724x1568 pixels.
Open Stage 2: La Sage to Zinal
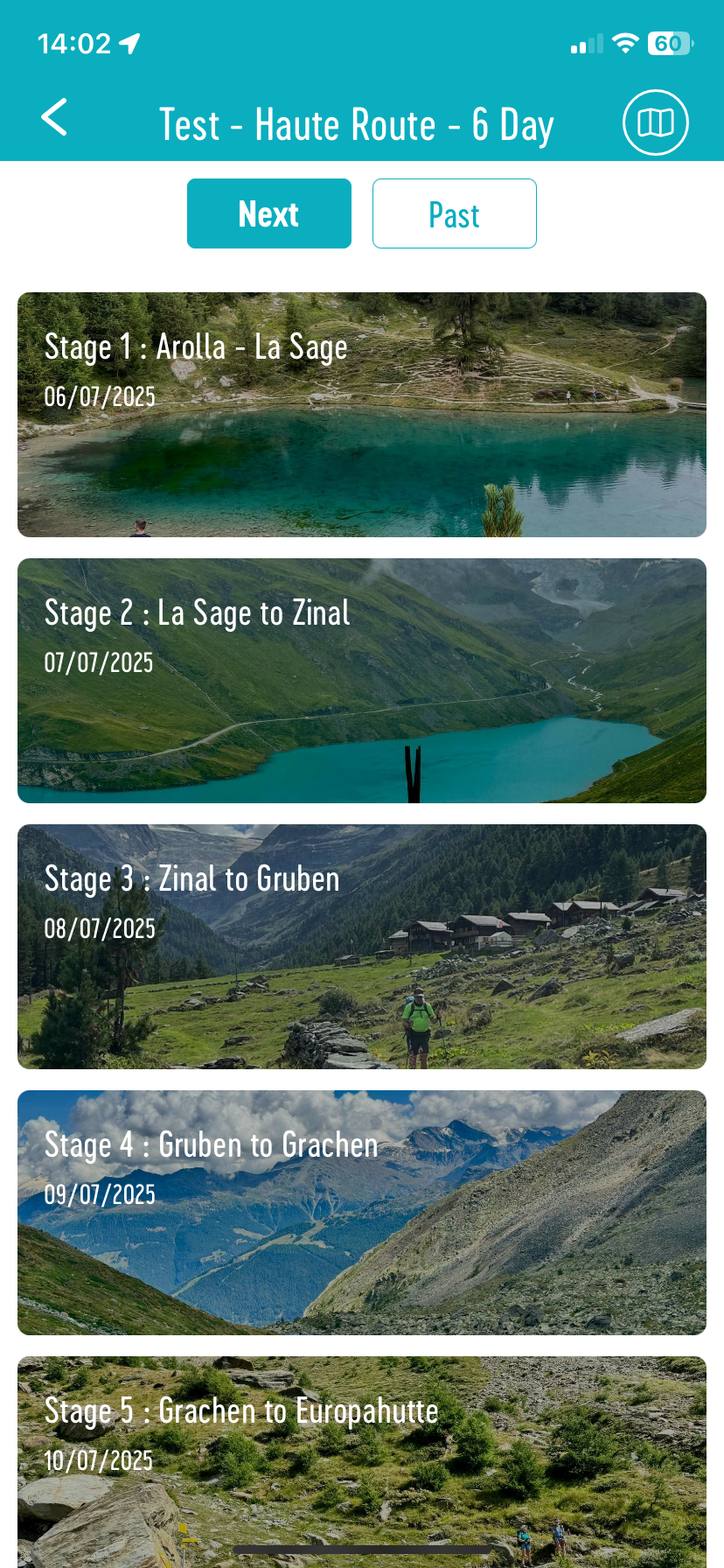[x=362, y=681]
